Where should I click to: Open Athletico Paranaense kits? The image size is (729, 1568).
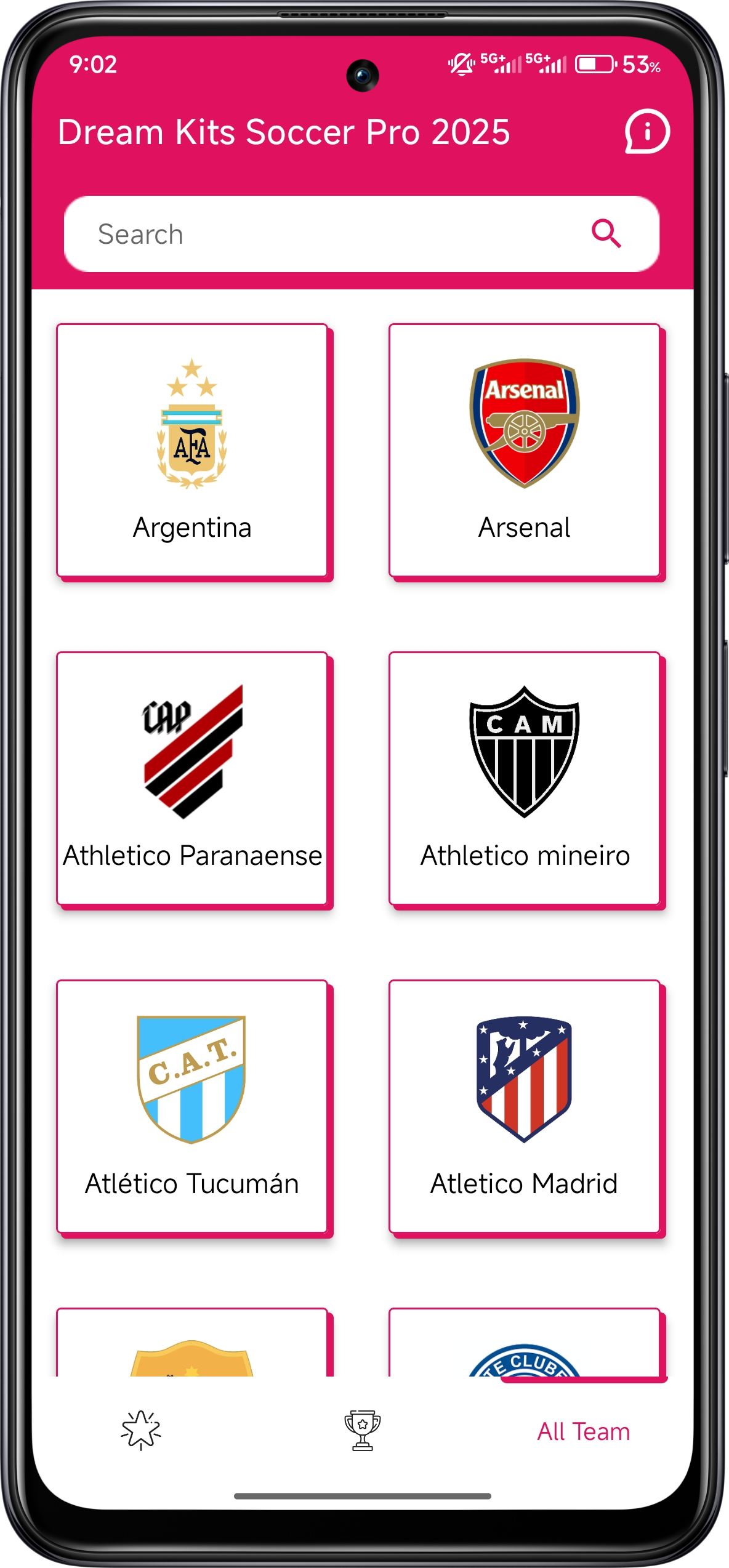tap(192, 778)
